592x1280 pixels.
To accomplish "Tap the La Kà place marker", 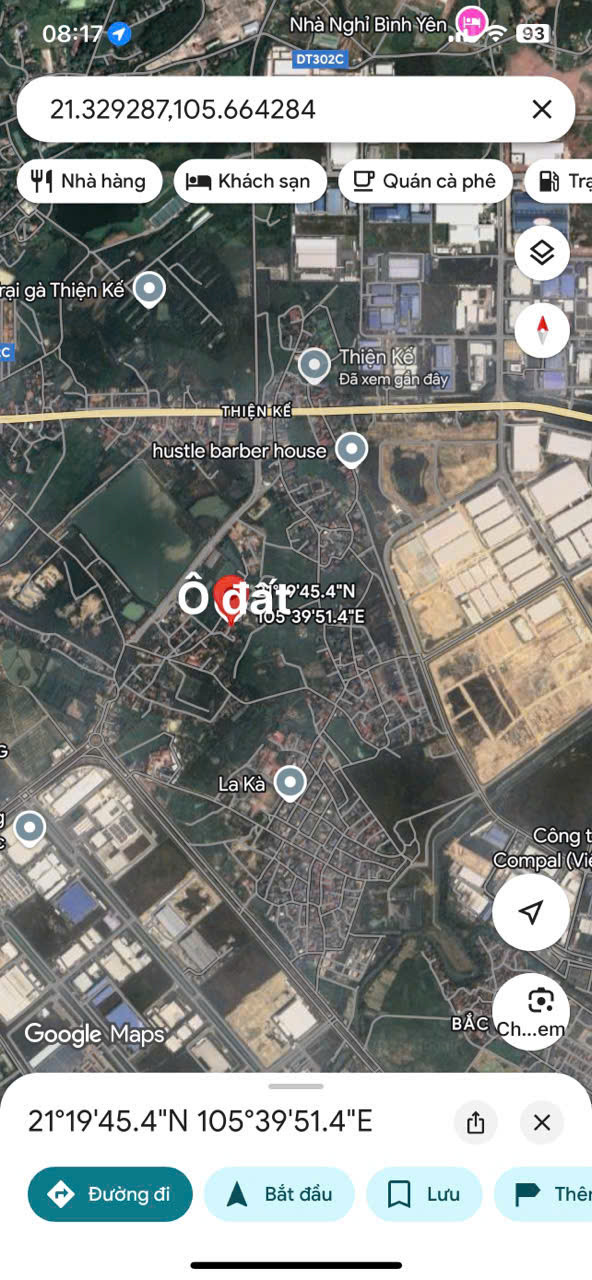I will click(291, 783).
